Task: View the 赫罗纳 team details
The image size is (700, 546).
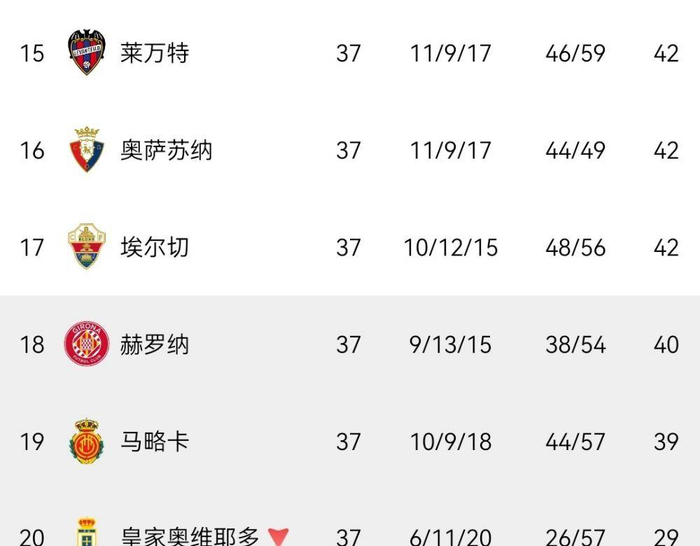Action: (x=350, y=344)
